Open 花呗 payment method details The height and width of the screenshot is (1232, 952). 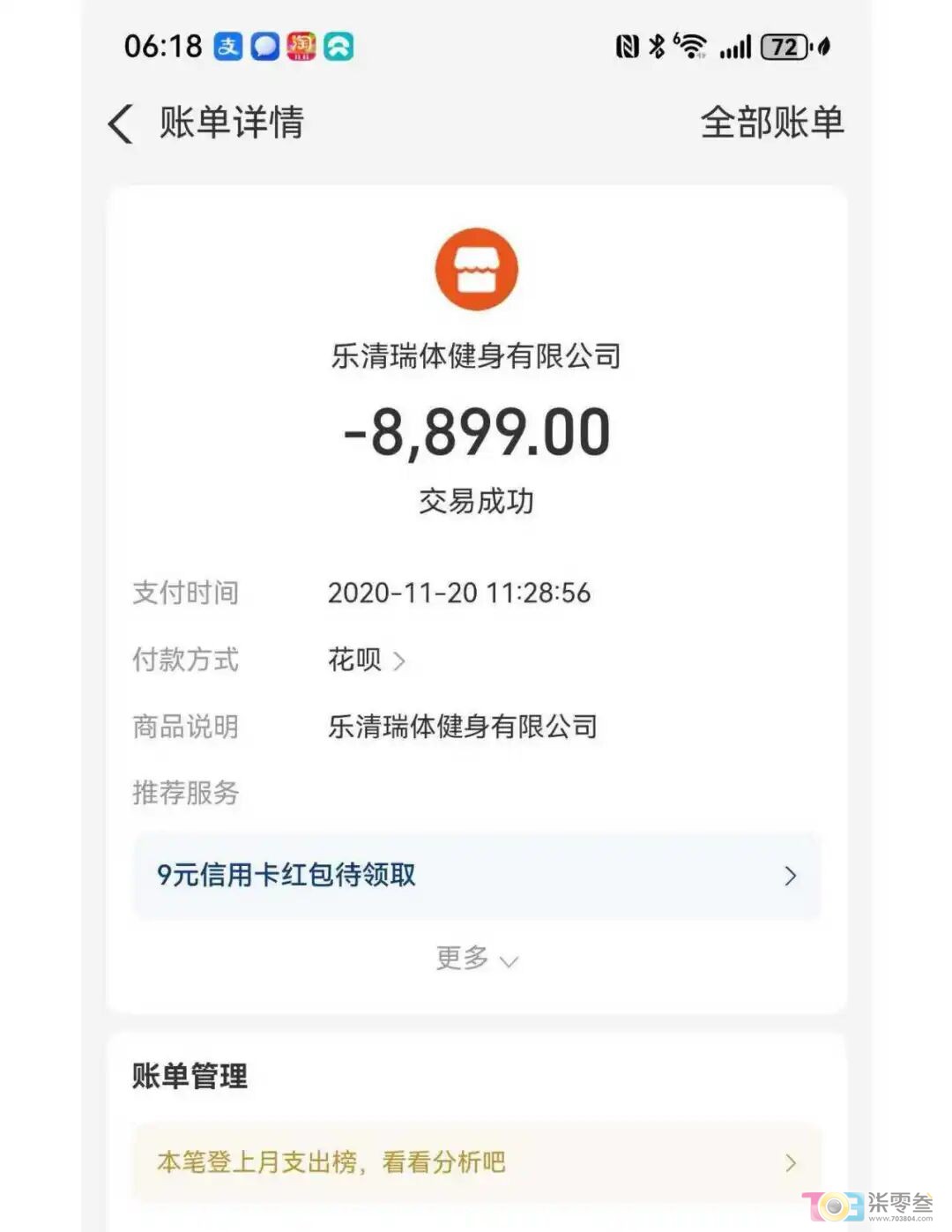[366, 660]
